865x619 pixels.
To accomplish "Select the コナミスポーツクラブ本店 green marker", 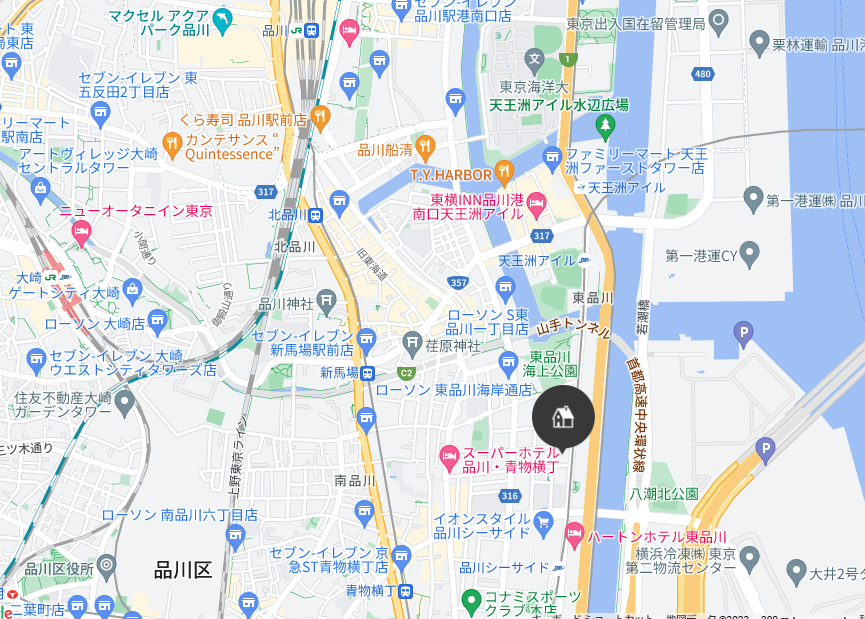I will click(x=472, y=601).
